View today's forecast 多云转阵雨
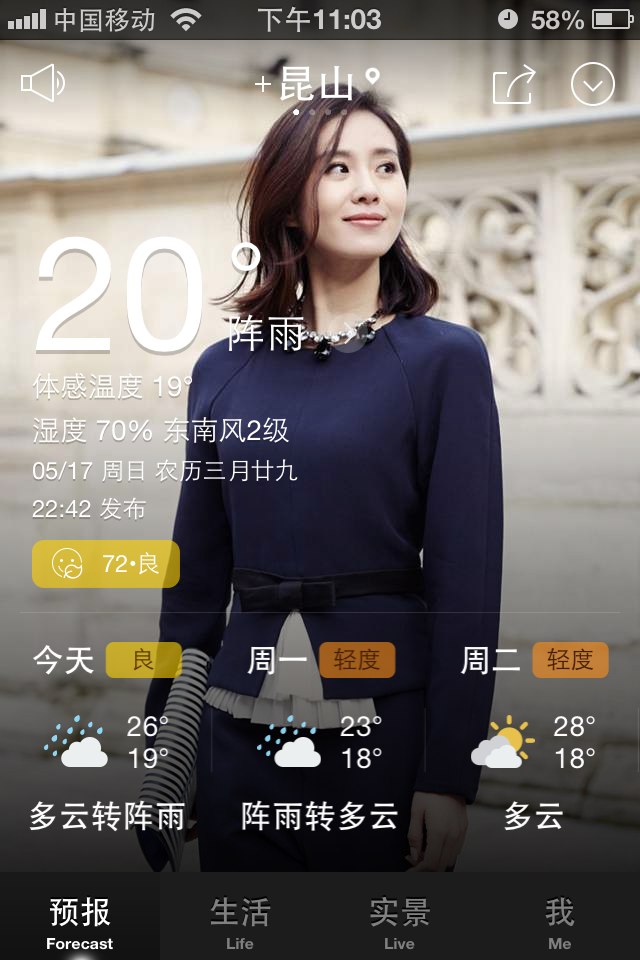 (107, 740)
